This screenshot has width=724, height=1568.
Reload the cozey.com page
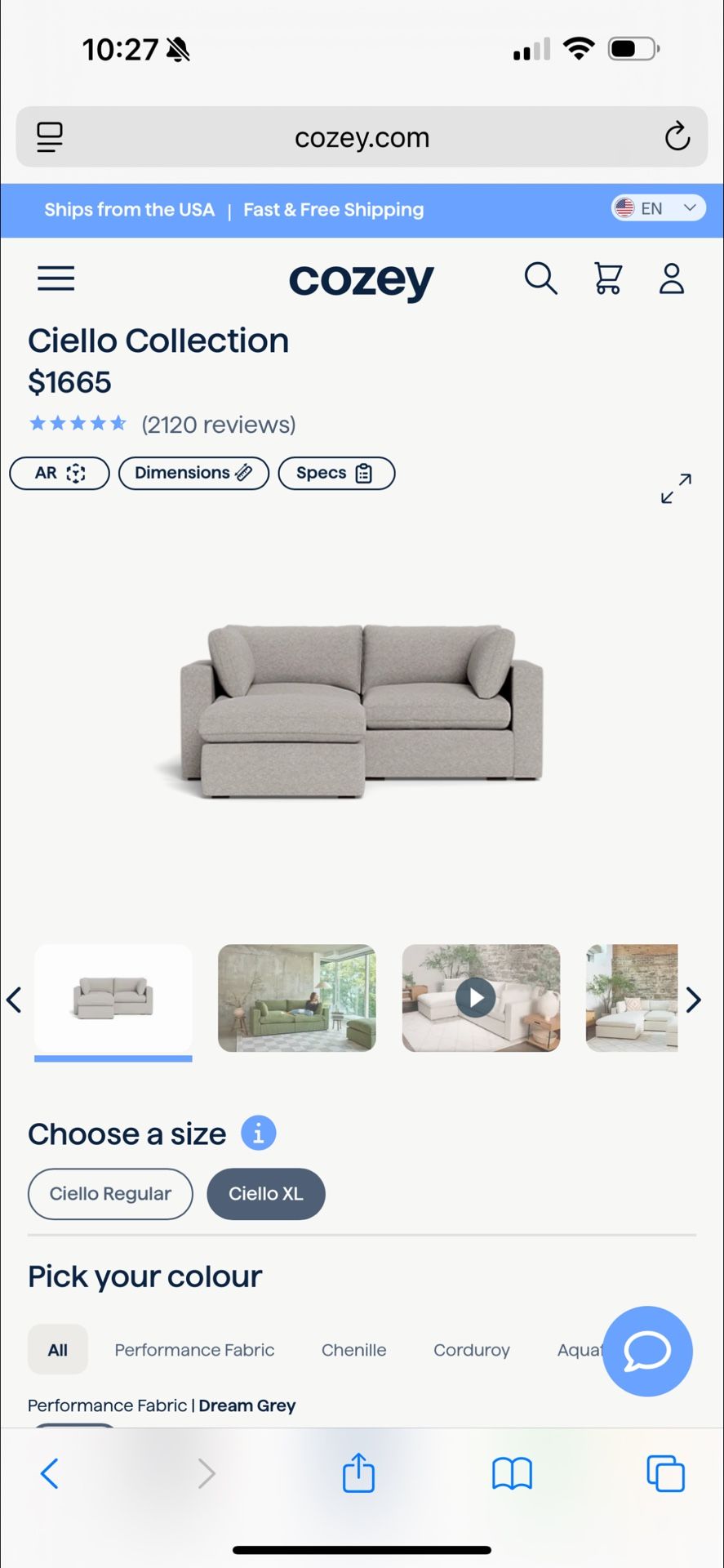click(x=677, y=137)
